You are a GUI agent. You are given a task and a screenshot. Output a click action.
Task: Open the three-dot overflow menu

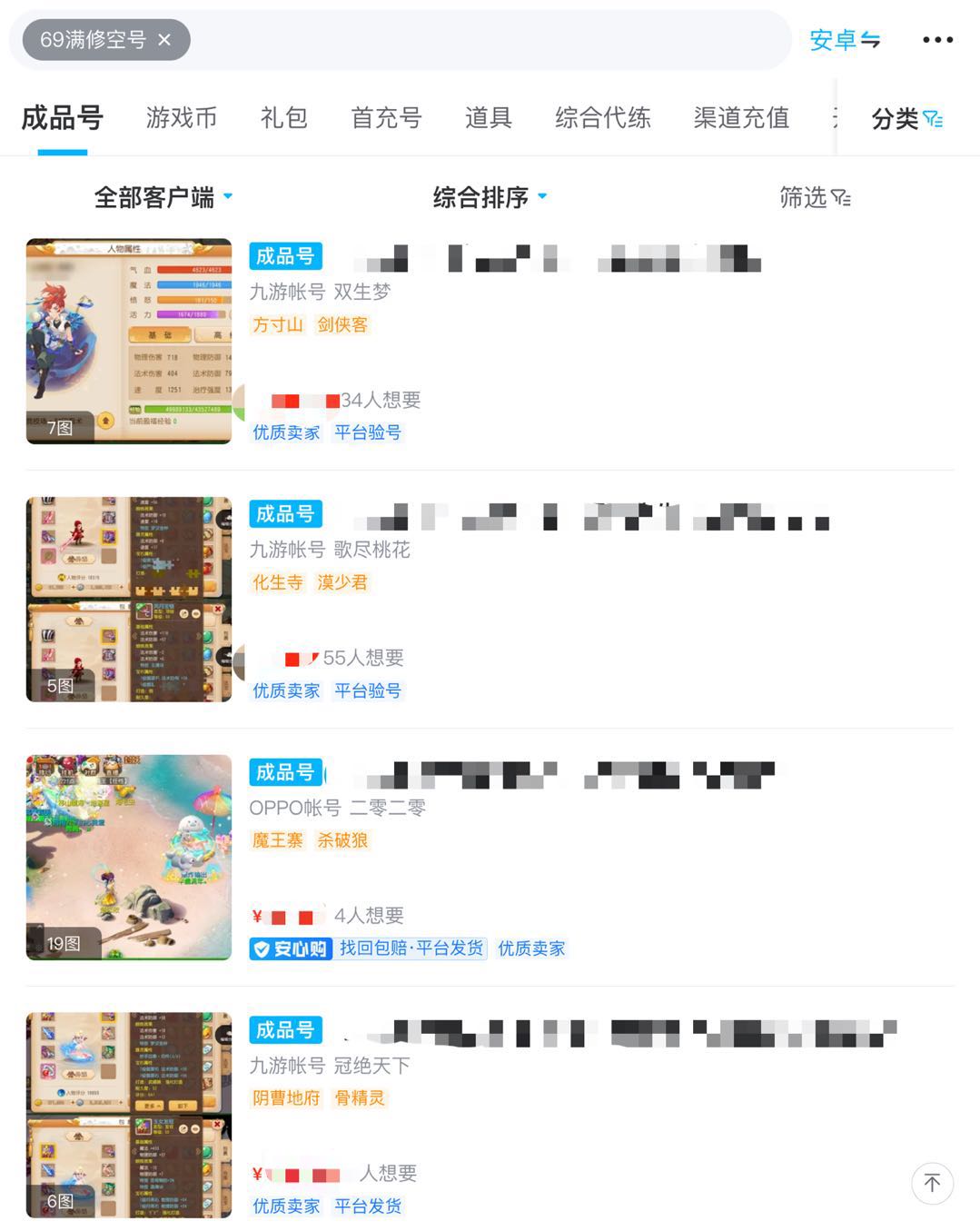(937, 40)
